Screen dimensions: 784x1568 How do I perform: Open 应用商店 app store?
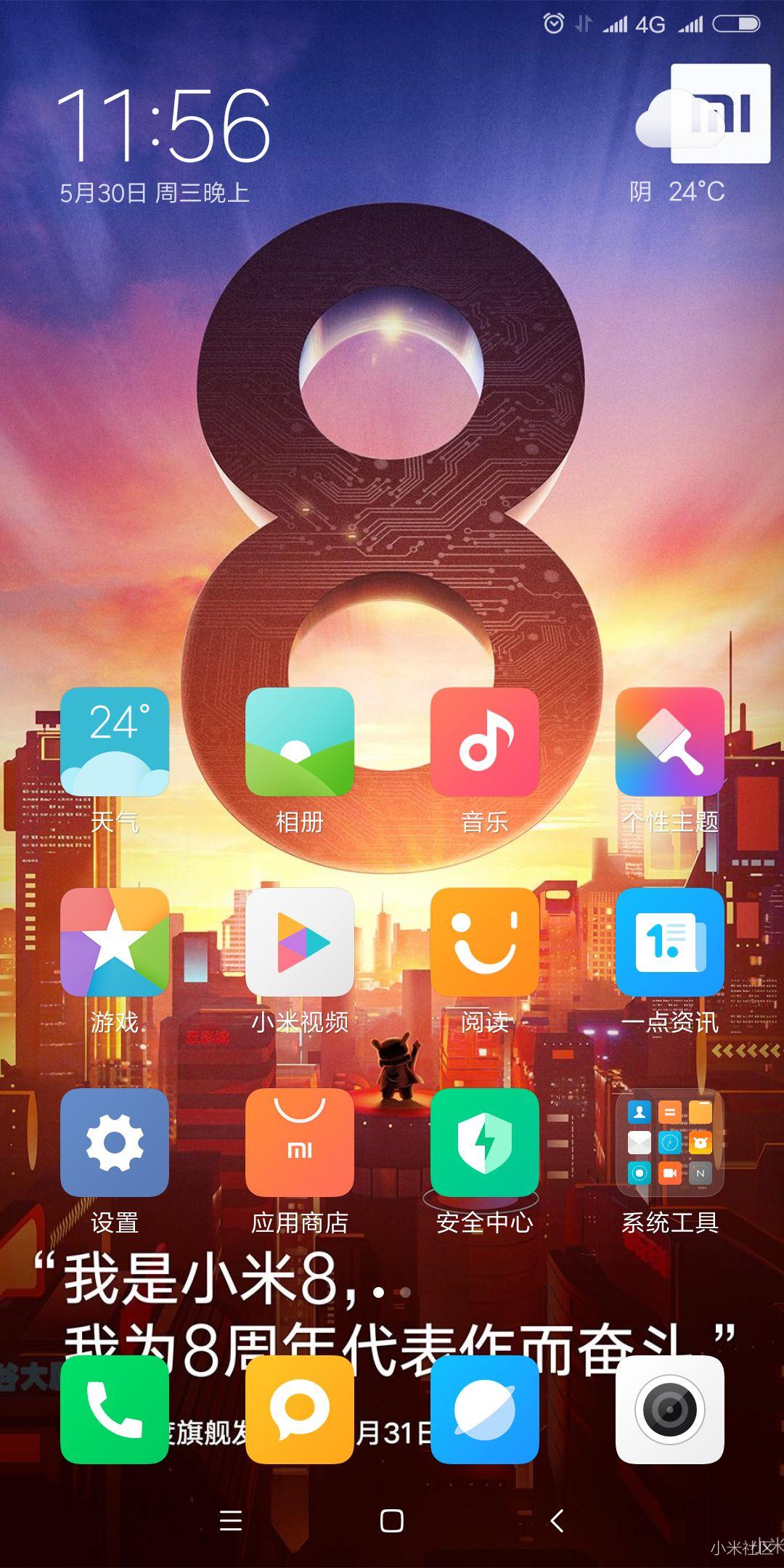coord(299,1142)
